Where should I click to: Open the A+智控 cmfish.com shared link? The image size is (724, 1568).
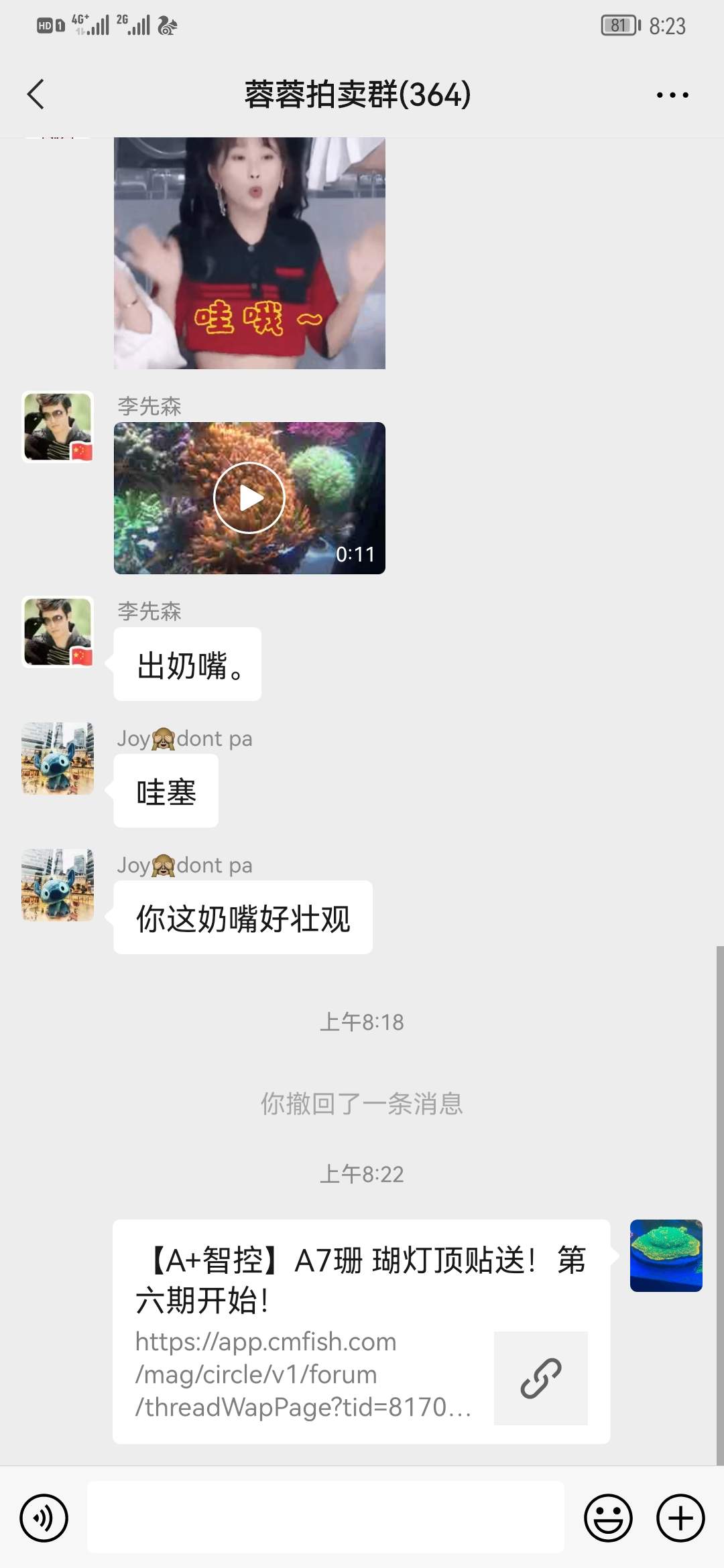click(x=361, y=1331)
